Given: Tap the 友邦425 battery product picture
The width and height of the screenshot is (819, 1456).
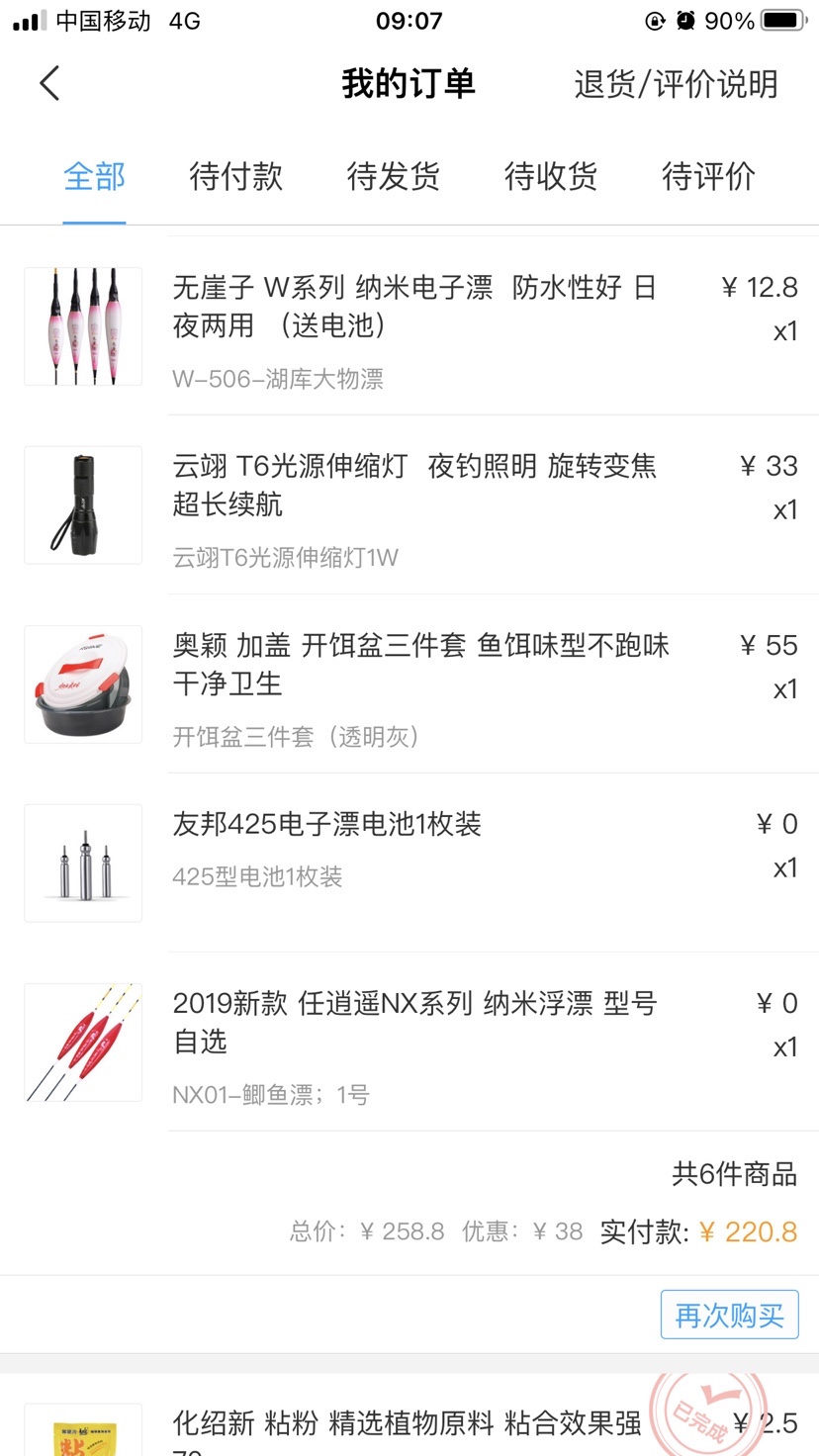Looking at the screenshot, I should (82, 863).
